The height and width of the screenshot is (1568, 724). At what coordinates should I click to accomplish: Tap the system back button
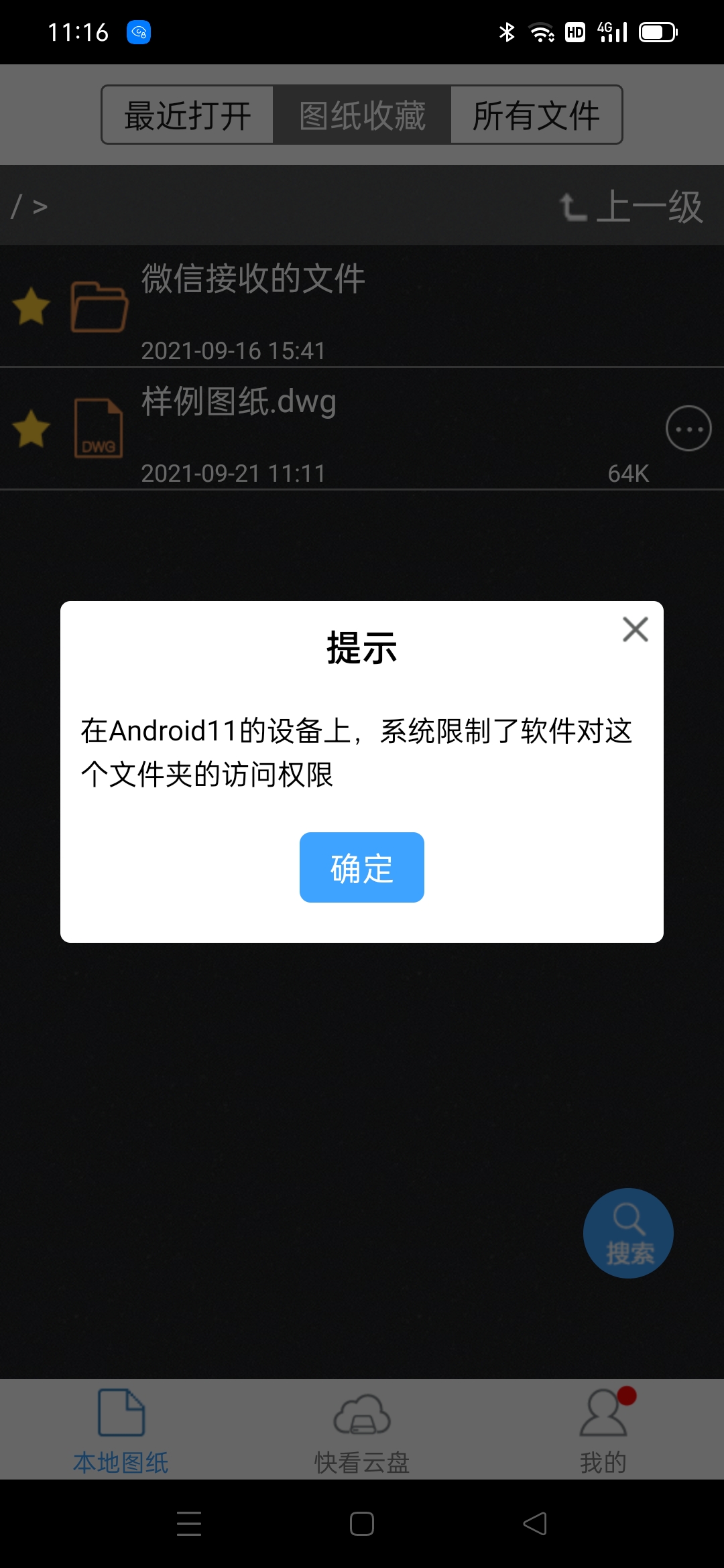(x=535, y=1523)
